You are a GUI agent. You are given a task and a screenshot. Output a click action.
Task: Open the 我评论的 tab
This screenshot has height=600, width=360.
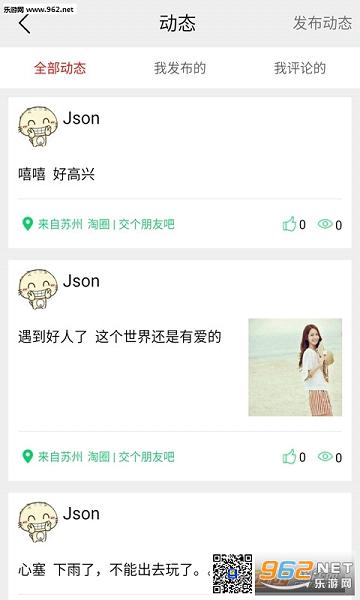300,68
